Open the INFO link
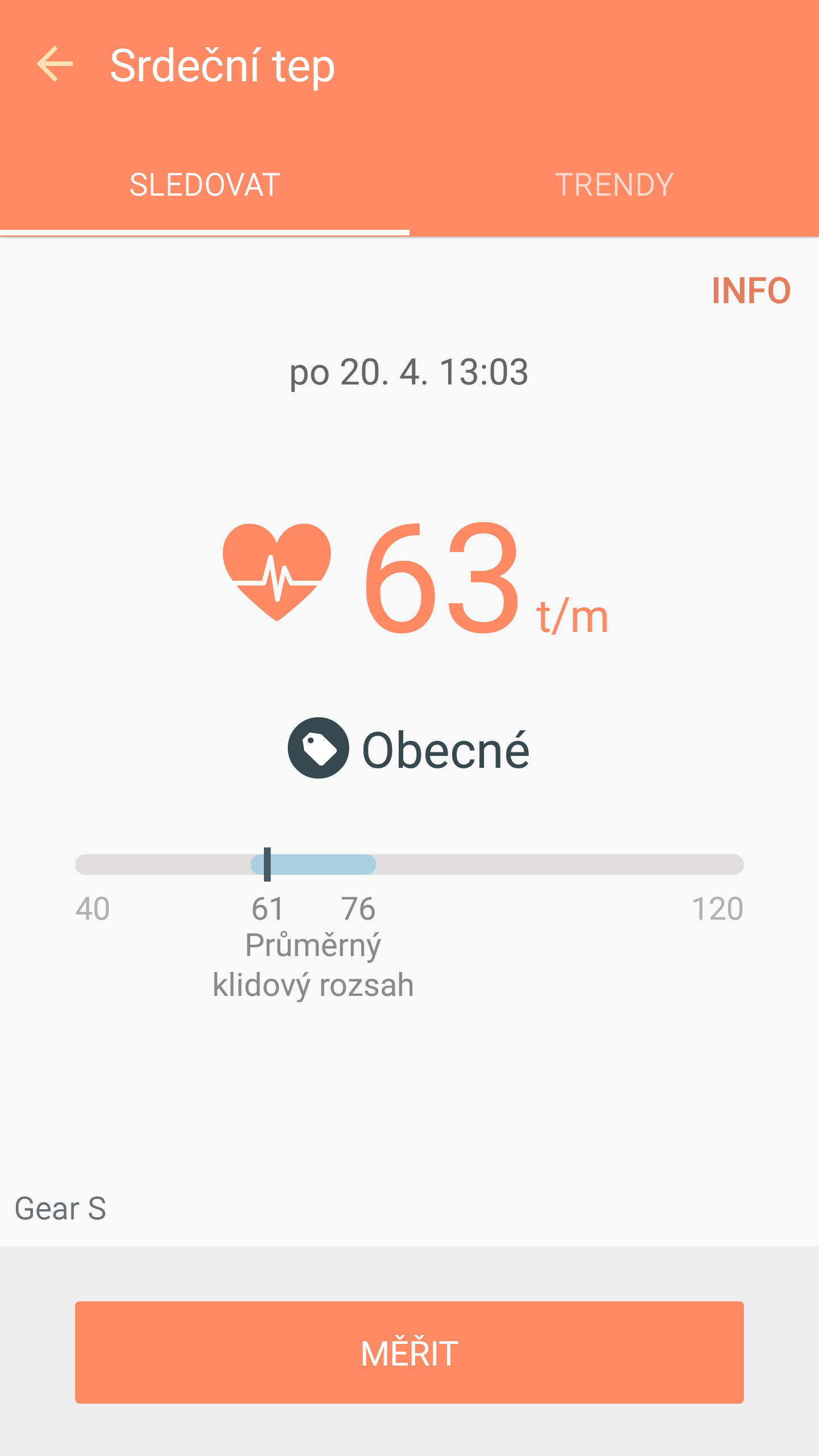 coord(751,291)
